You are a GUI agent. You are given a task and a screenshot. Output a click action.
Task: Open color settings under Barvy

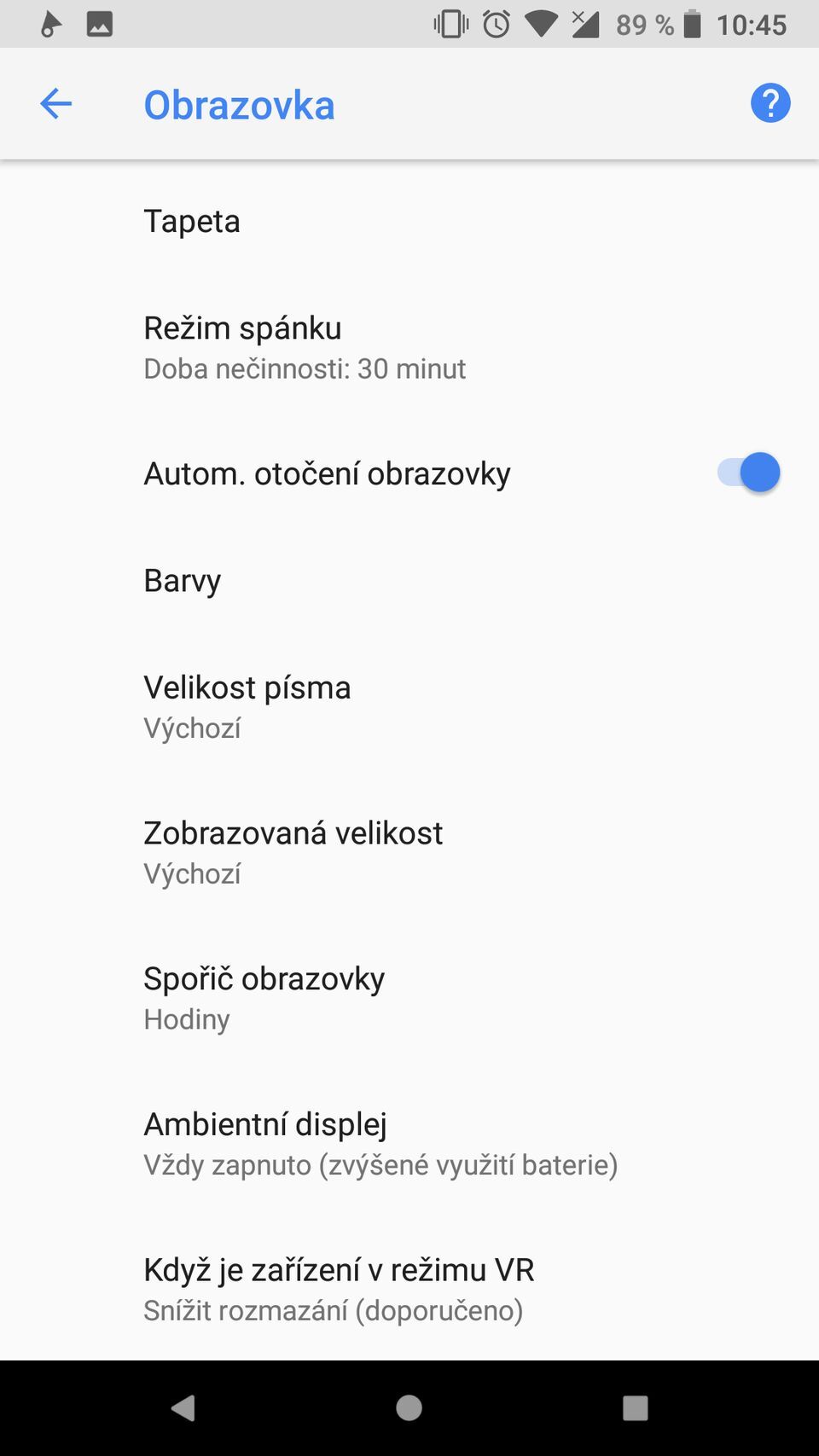pos(182,580)
